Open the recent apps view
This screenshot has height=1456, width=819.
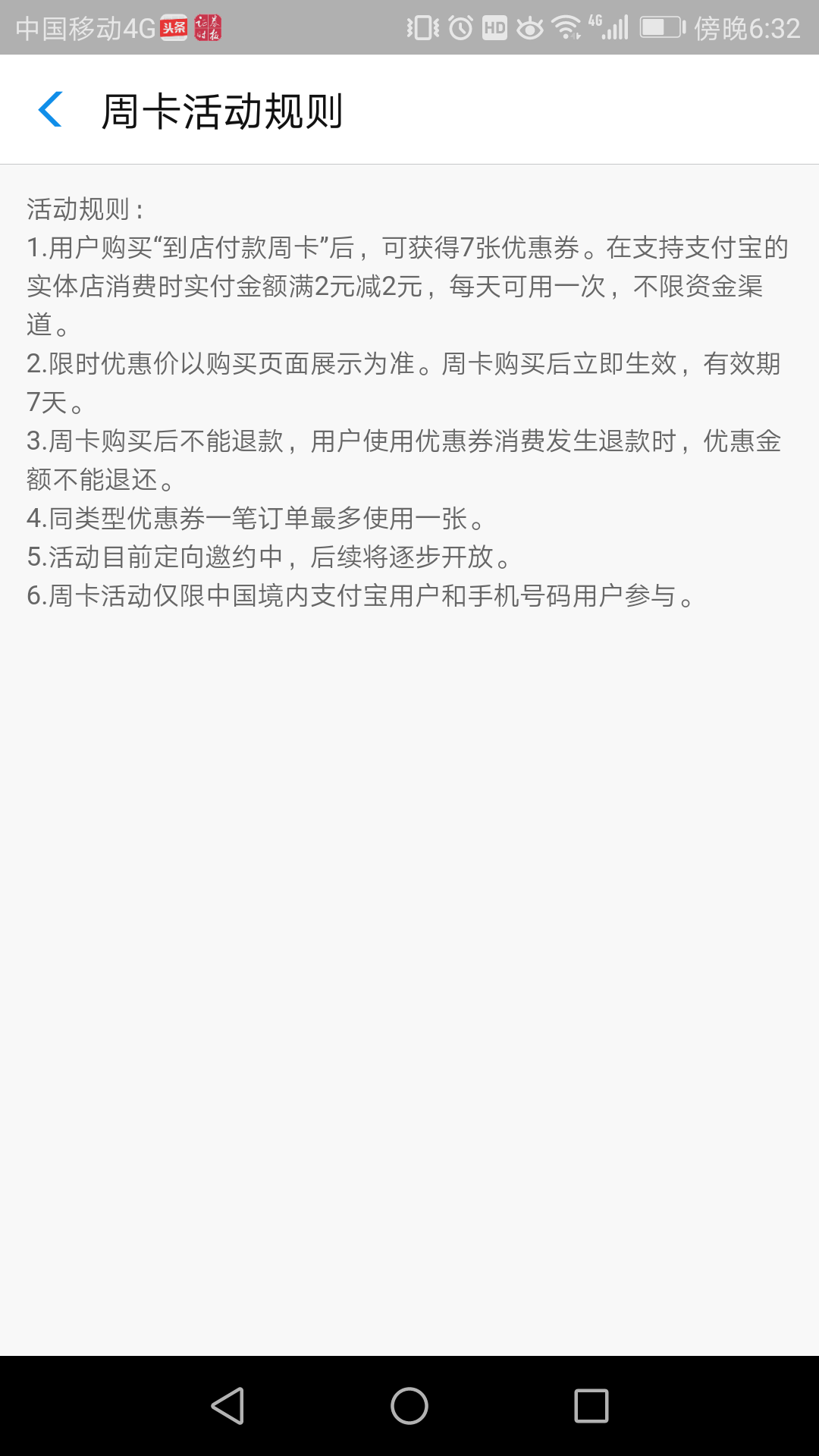coord(591,1406)
